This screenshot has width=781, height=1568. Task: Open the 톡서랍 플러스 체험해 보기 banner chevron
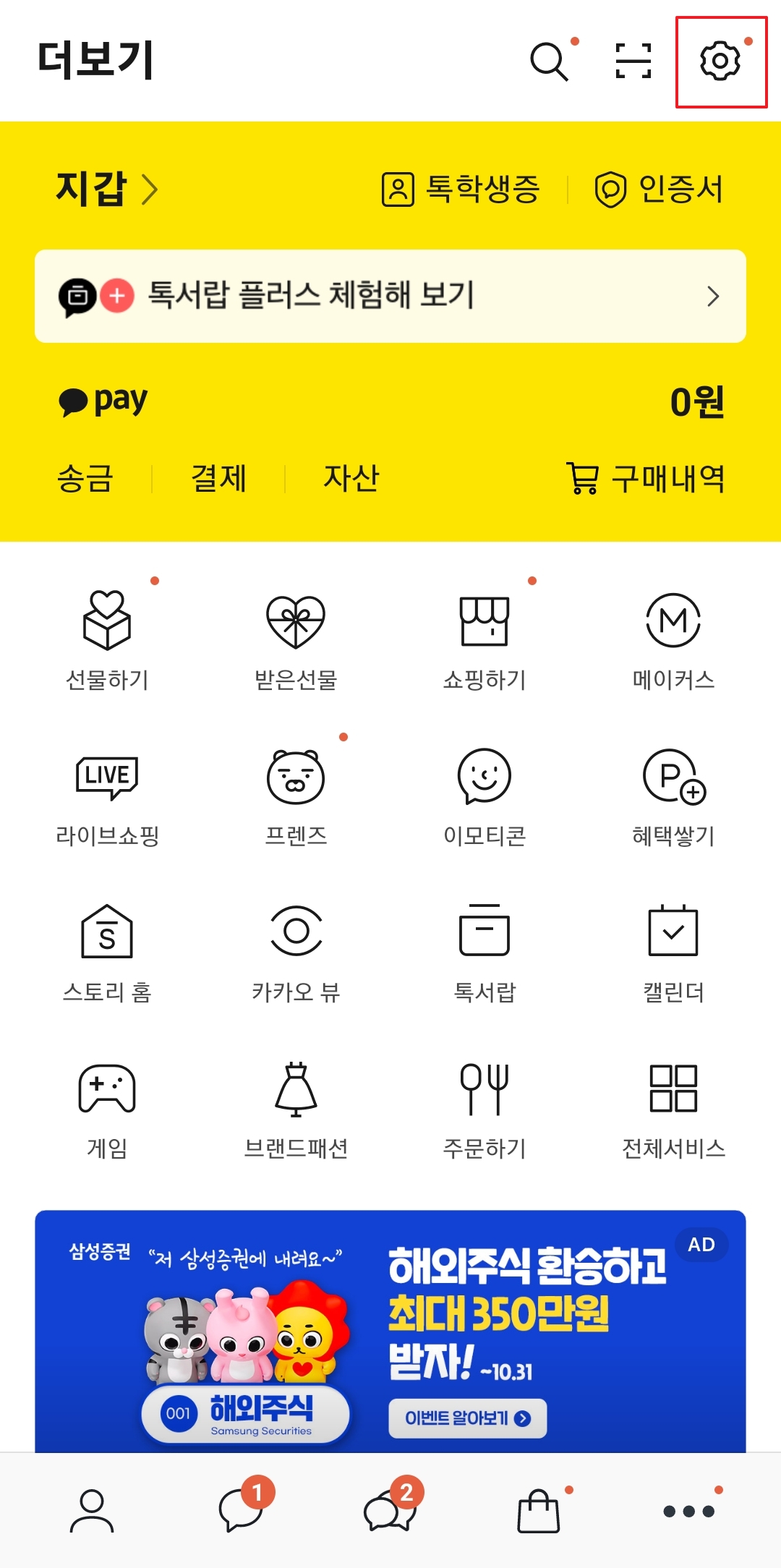click(x=713, y=297)
